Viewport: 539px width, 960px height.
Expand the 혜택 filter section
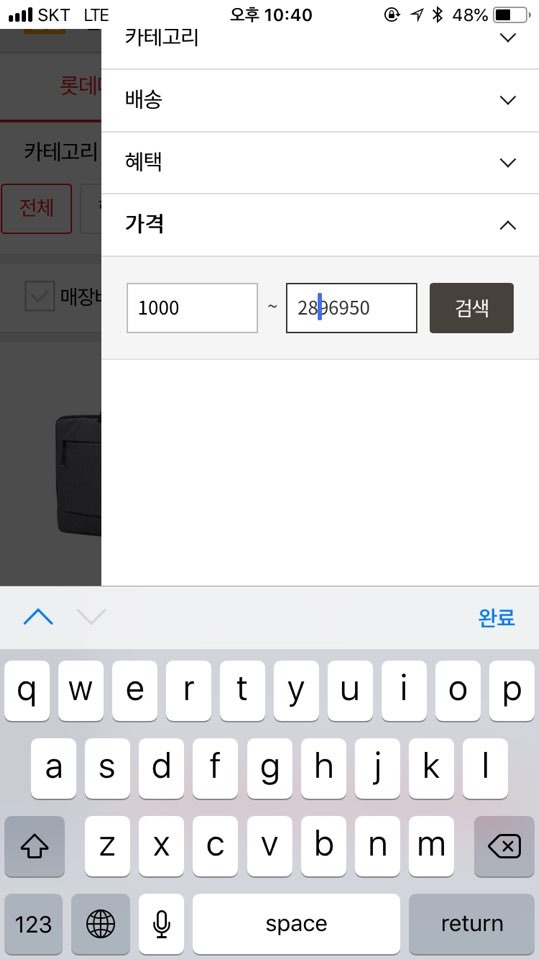320,163
